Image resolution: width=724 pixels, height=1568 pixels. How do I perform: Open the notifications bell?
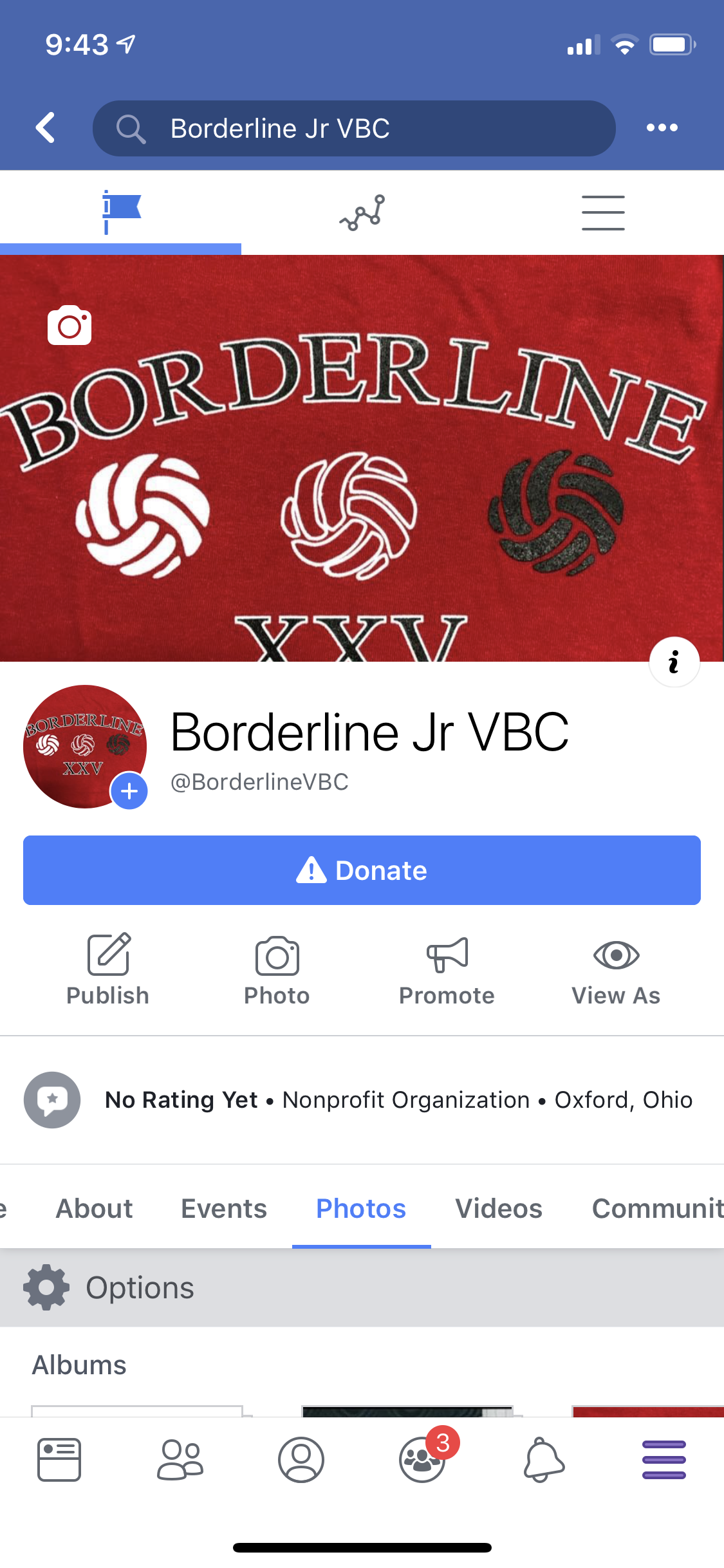[x=544, y=1460]
